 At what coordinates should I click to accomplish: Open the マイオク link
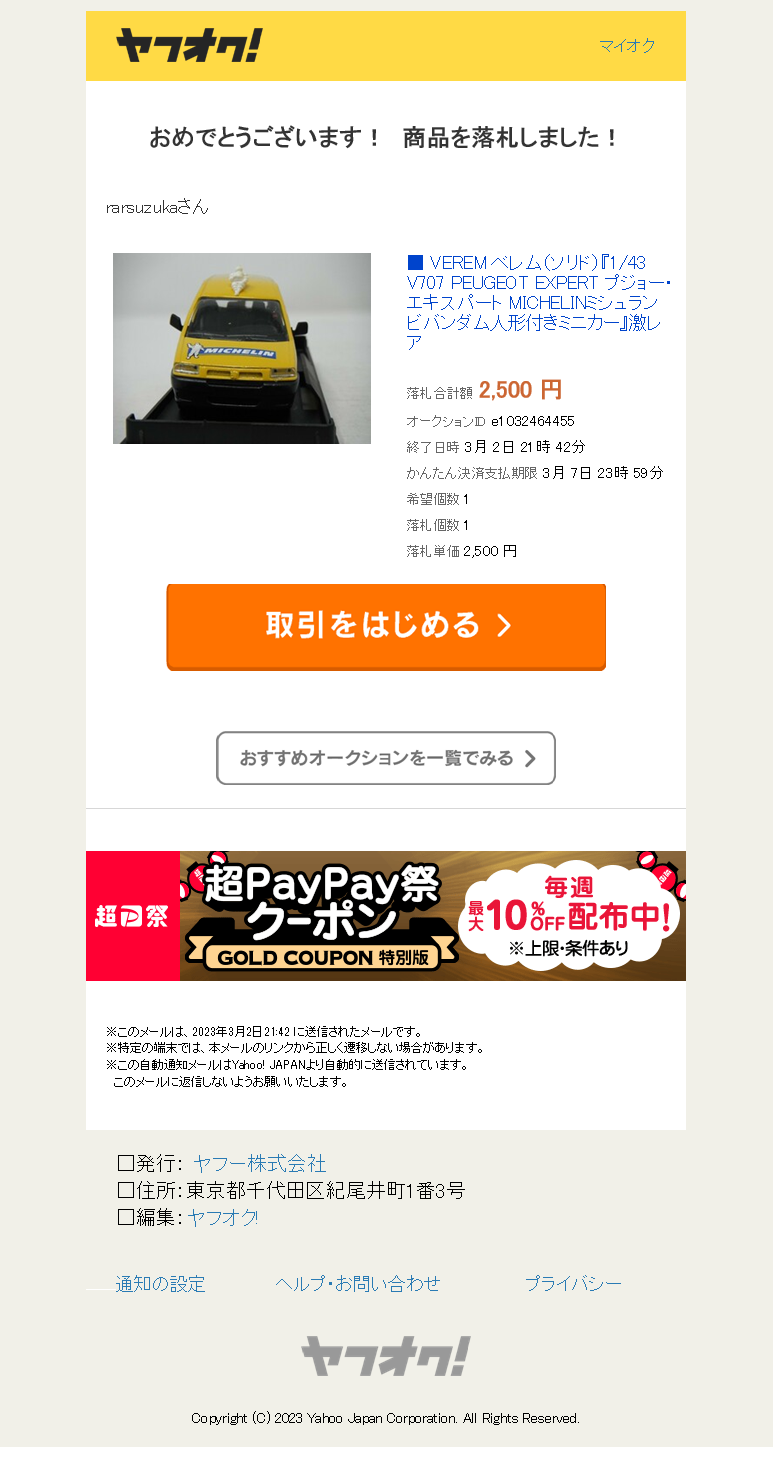coord(627,46)
